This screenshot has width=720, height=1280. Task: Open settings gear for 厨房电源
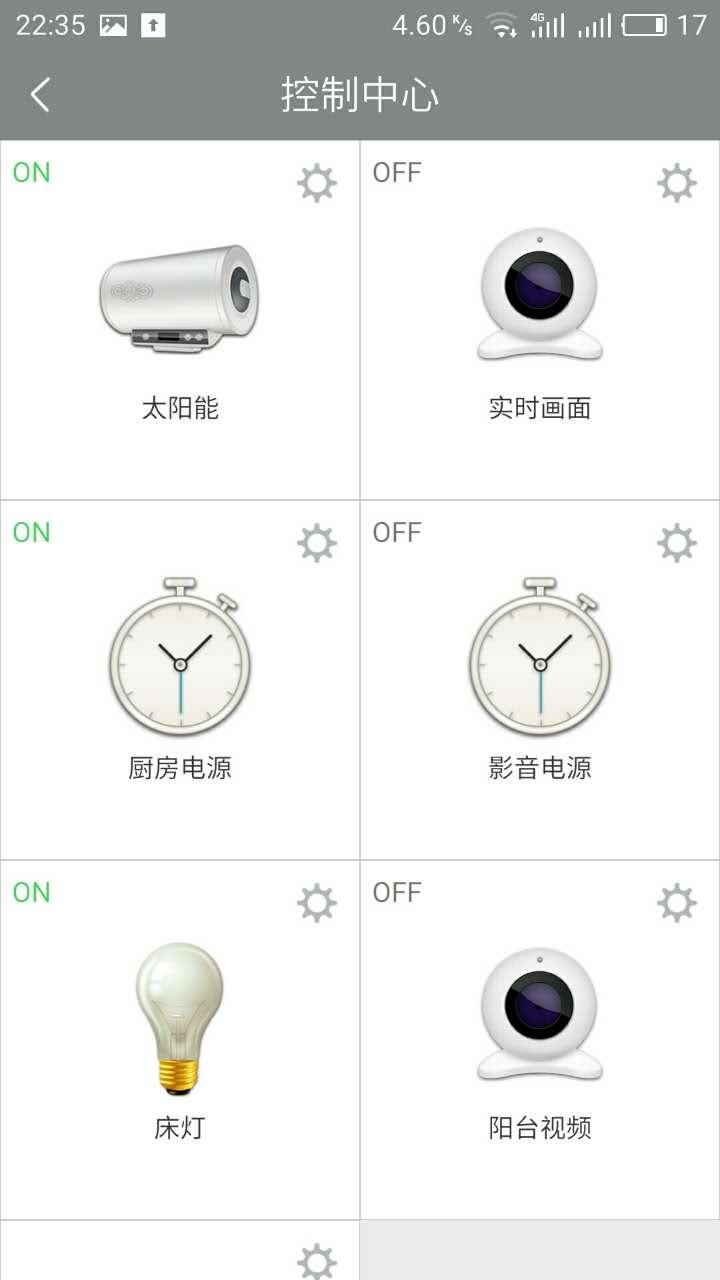click(317, 543)
